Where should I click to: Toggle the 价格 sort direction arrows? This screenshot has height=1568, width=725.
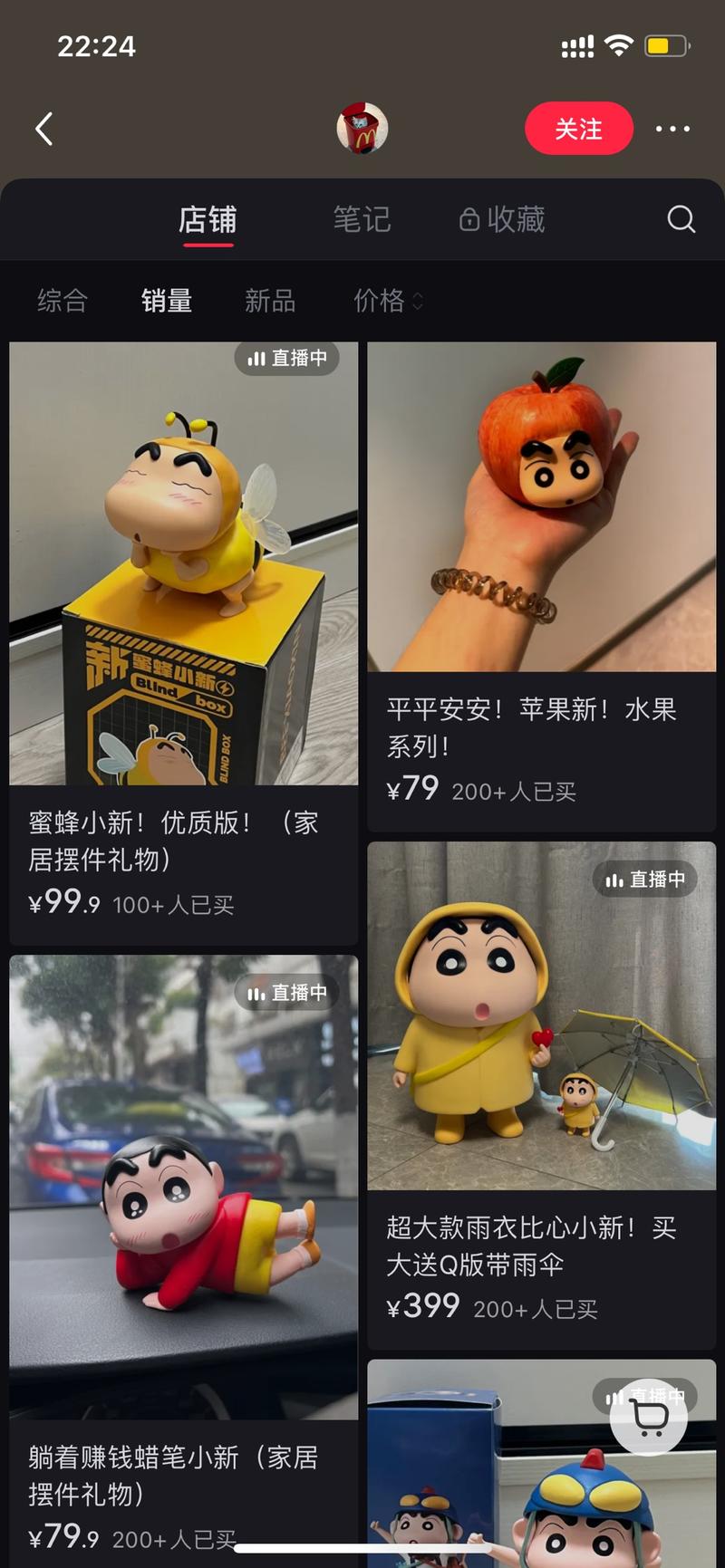[x=418, y=303]
